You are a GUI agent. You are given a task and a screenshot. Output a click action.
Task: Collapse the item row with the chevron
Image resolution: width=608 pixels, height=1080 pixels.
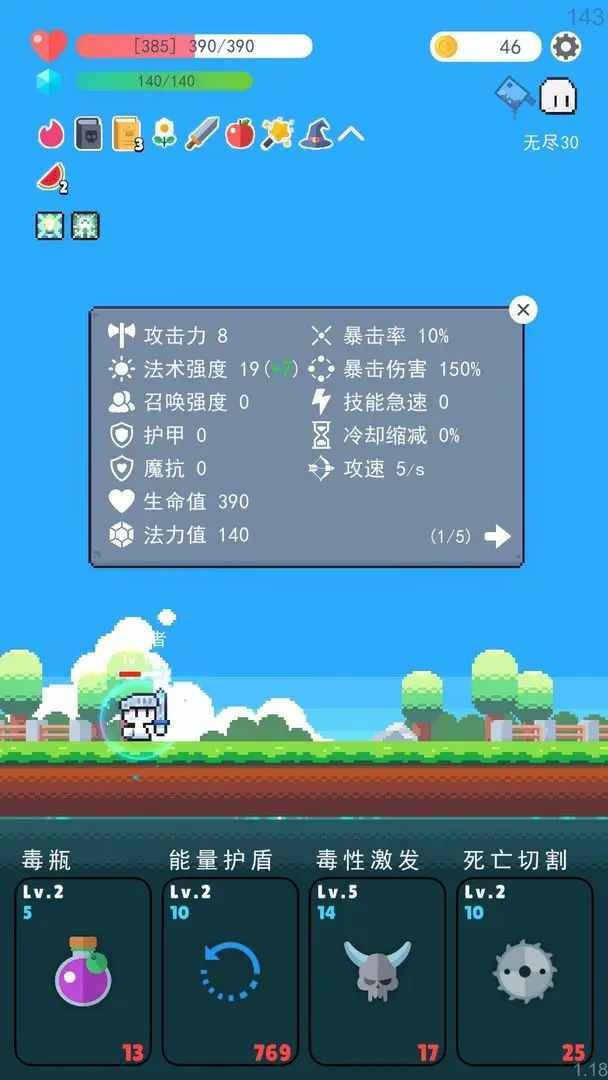pos(350,133)
